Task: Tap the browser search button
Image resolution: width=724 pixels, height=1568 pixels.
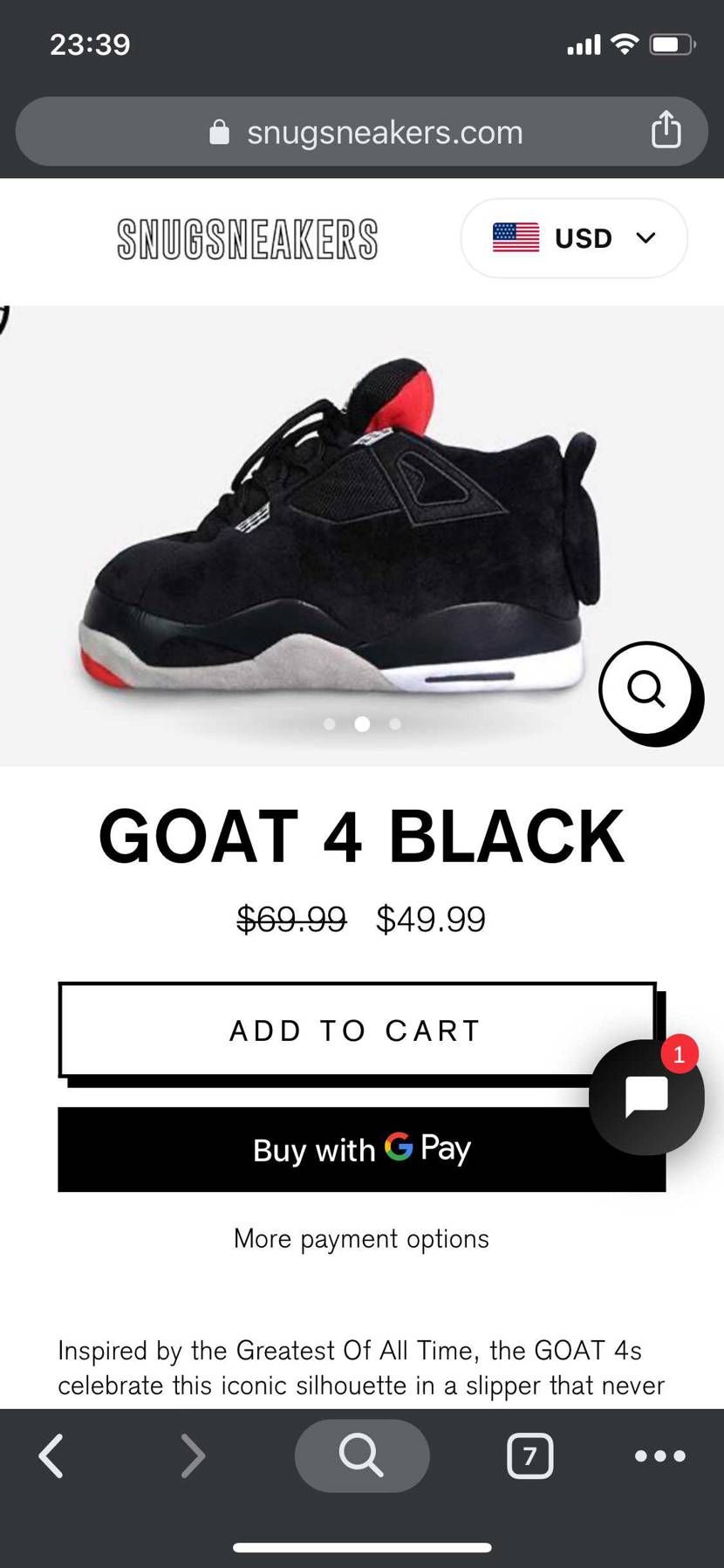Action: pyautogui.click(x=362, y=1455)
